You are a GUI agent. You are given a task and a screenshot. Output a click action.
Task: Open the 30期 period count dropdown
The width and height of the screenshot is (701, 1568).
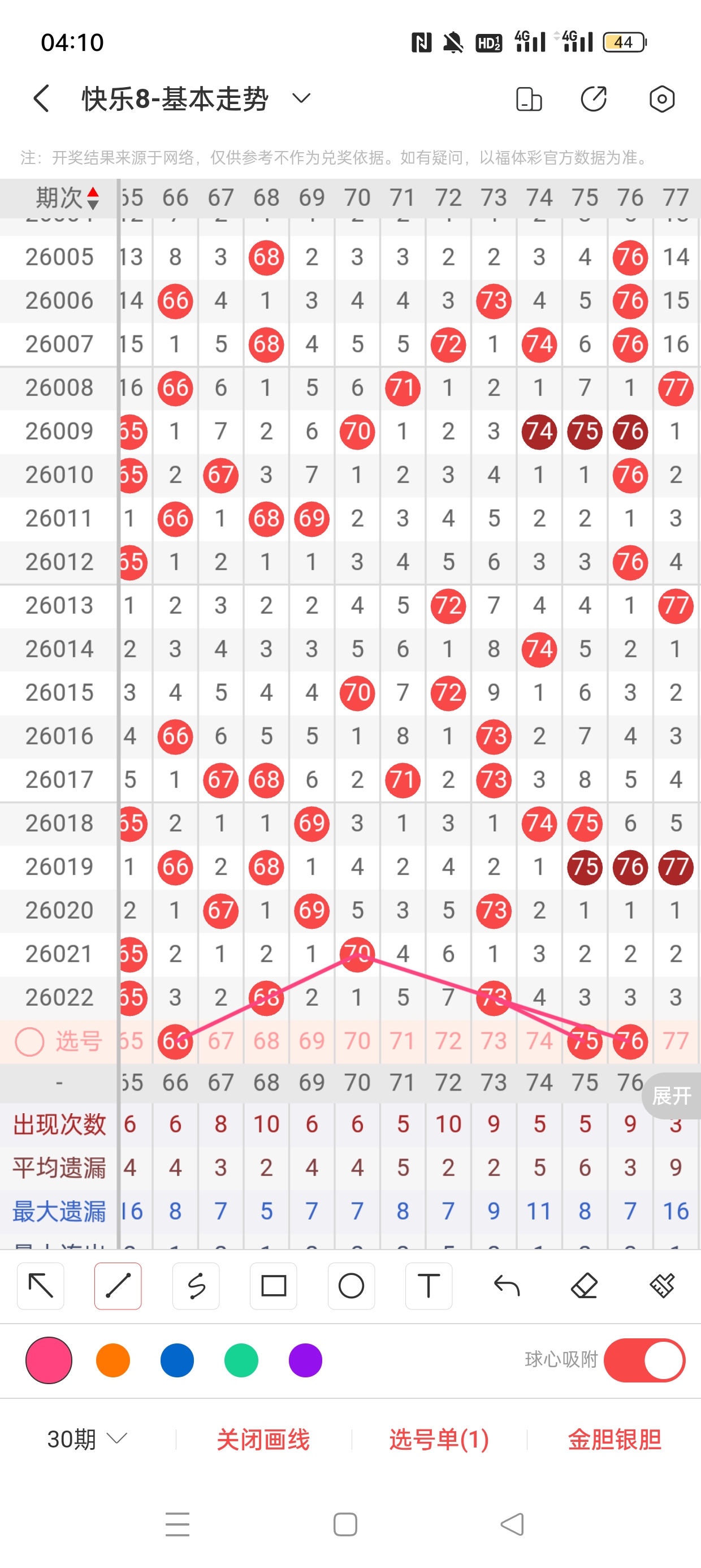[87, 1439]
